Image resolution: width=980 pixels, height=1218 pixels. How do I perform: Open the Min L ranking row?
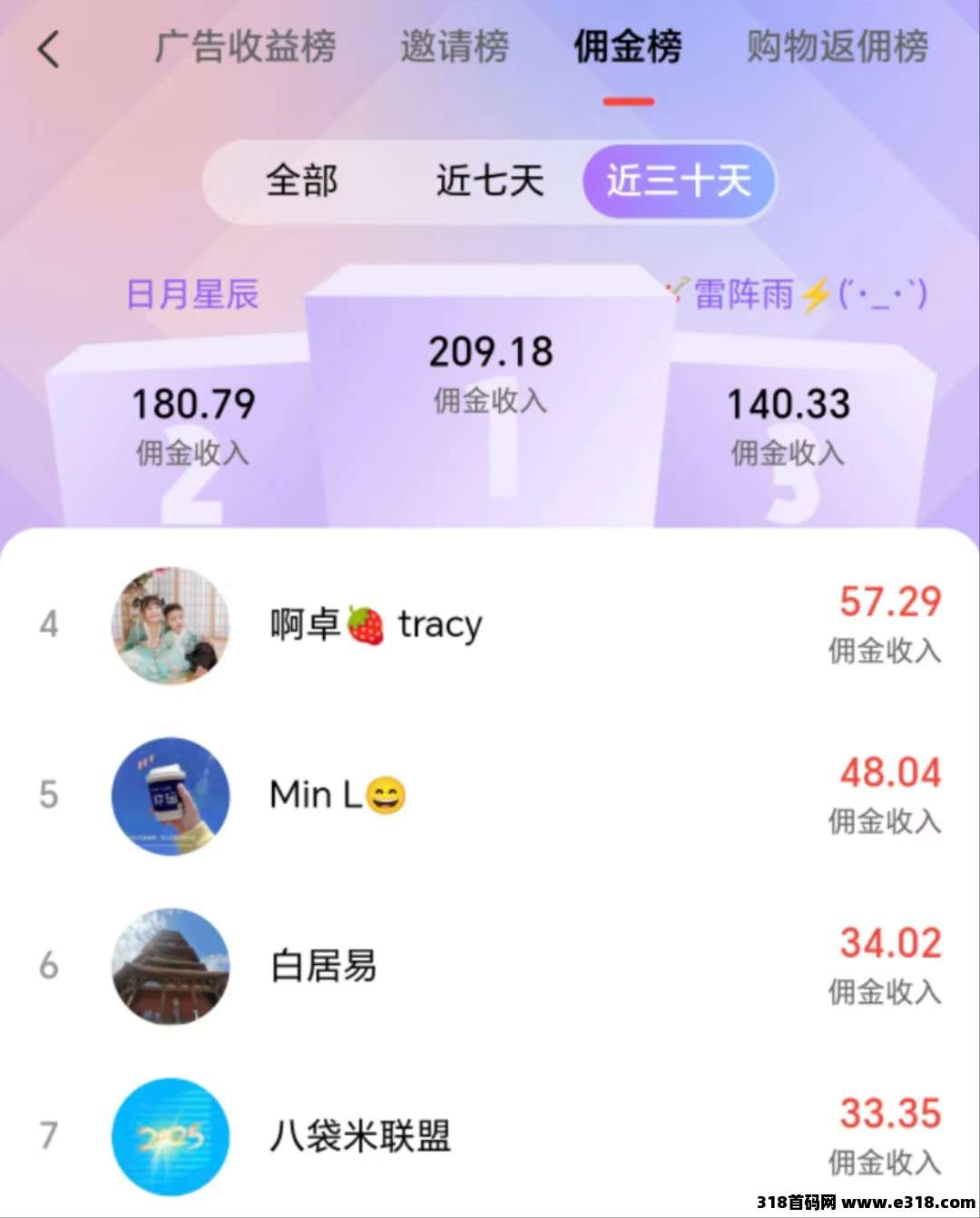[490, 796]
